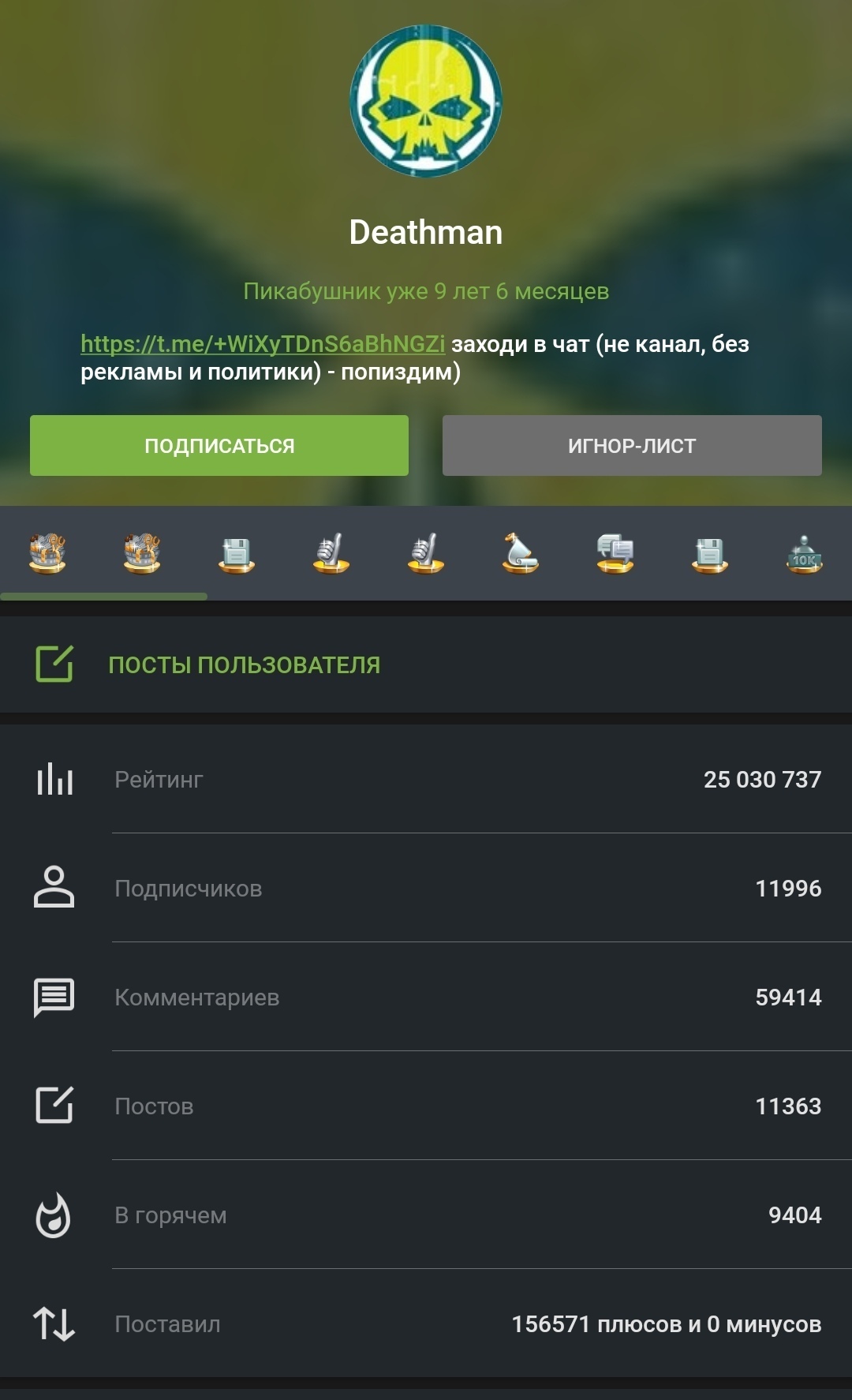Screen dimensions: 852x1400
Task: Tap the sailboat achievement badge
Action: coord(520,552)
